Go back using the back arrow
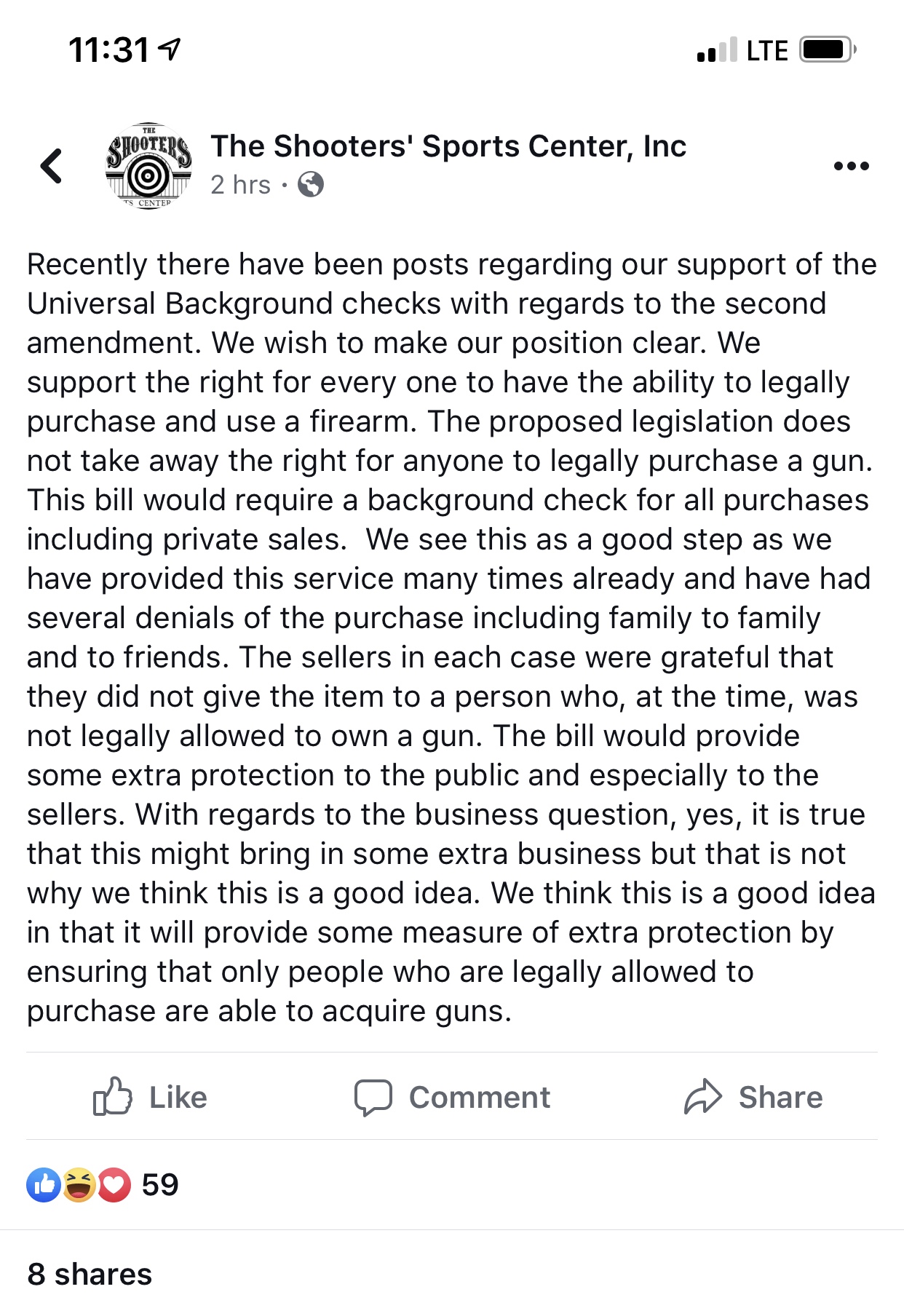 tap(52, 166)
